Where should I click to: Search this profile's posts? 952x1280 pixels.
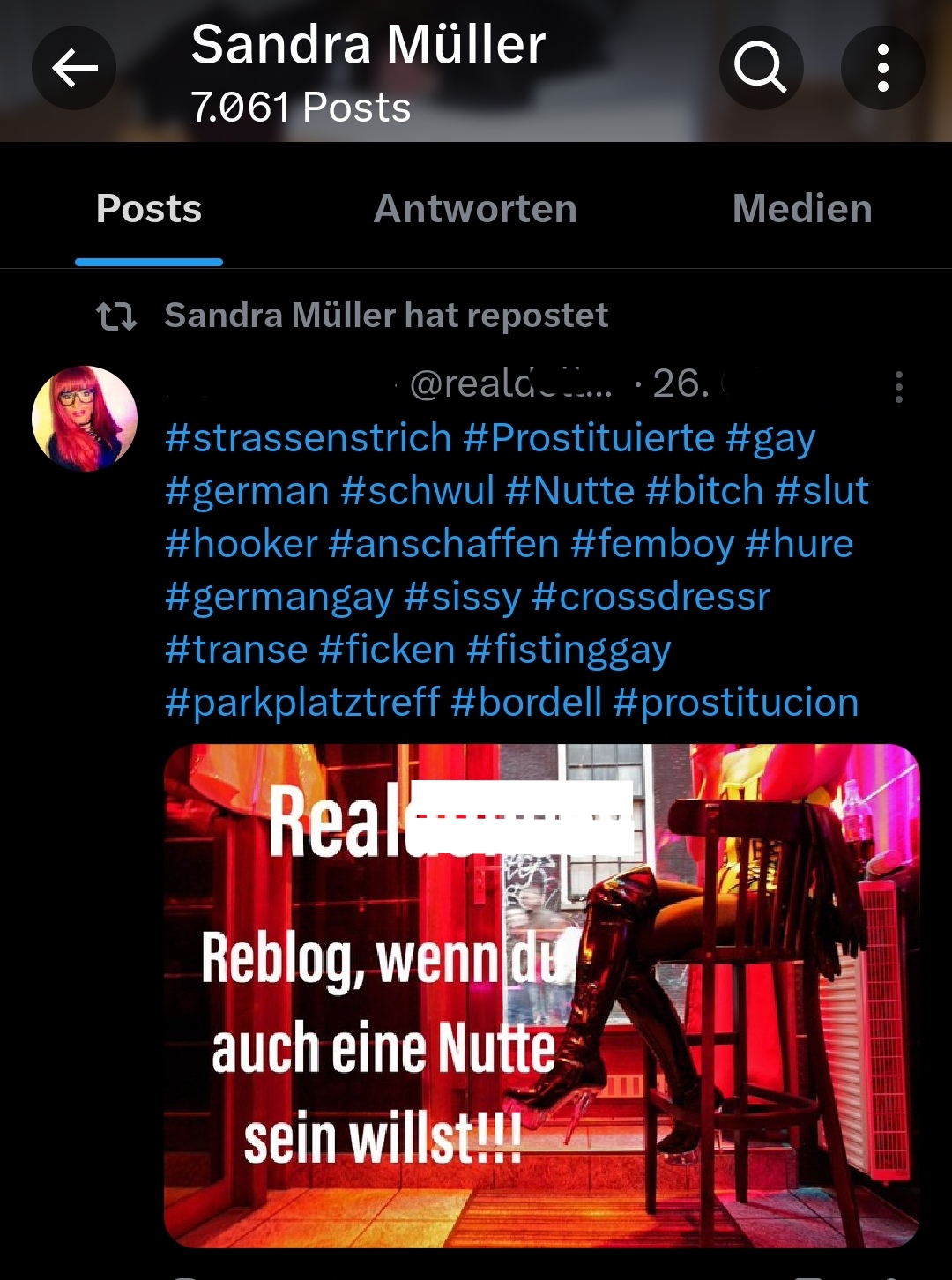(x=761, y=68)
